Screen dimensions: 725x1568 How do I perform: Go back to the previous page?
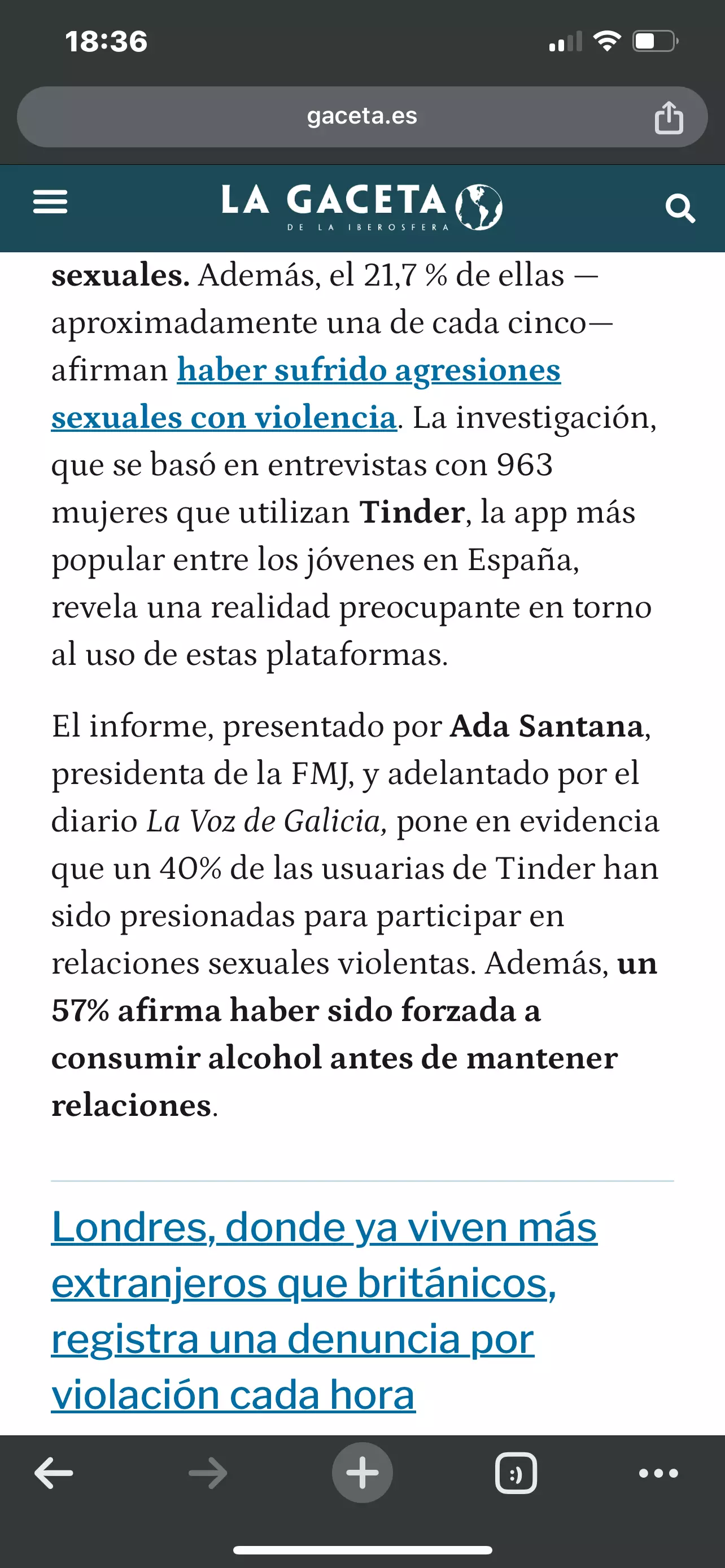pyautogui.click(x=54, y=1473)
